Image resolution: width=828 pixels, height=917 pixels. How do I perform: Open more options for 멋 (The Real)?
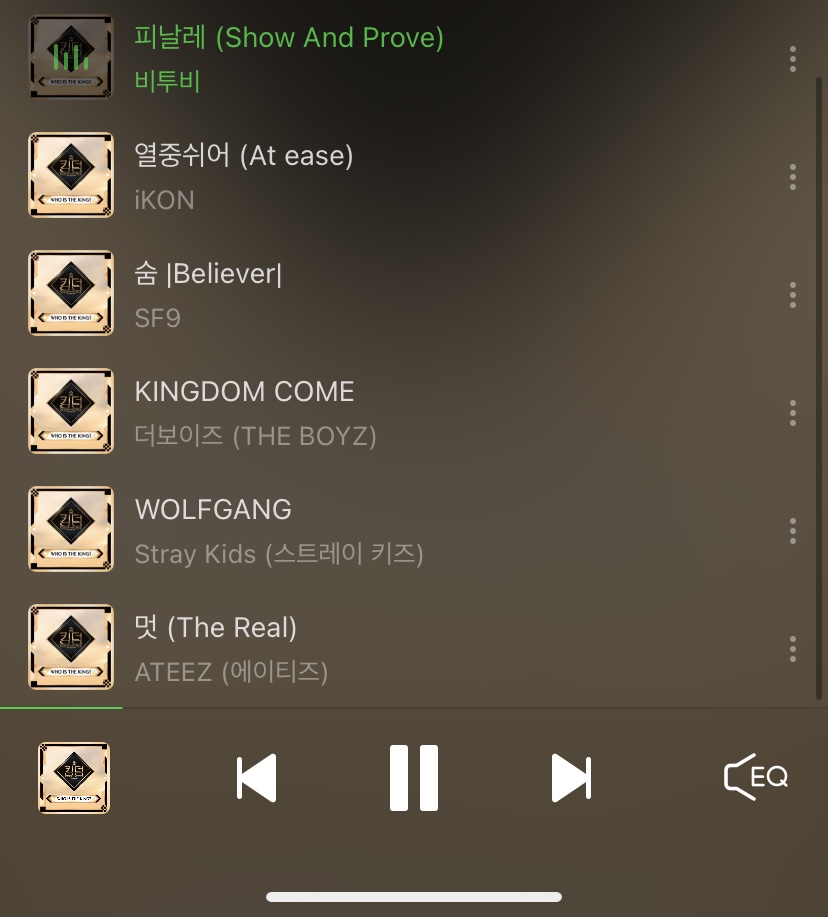793,649
